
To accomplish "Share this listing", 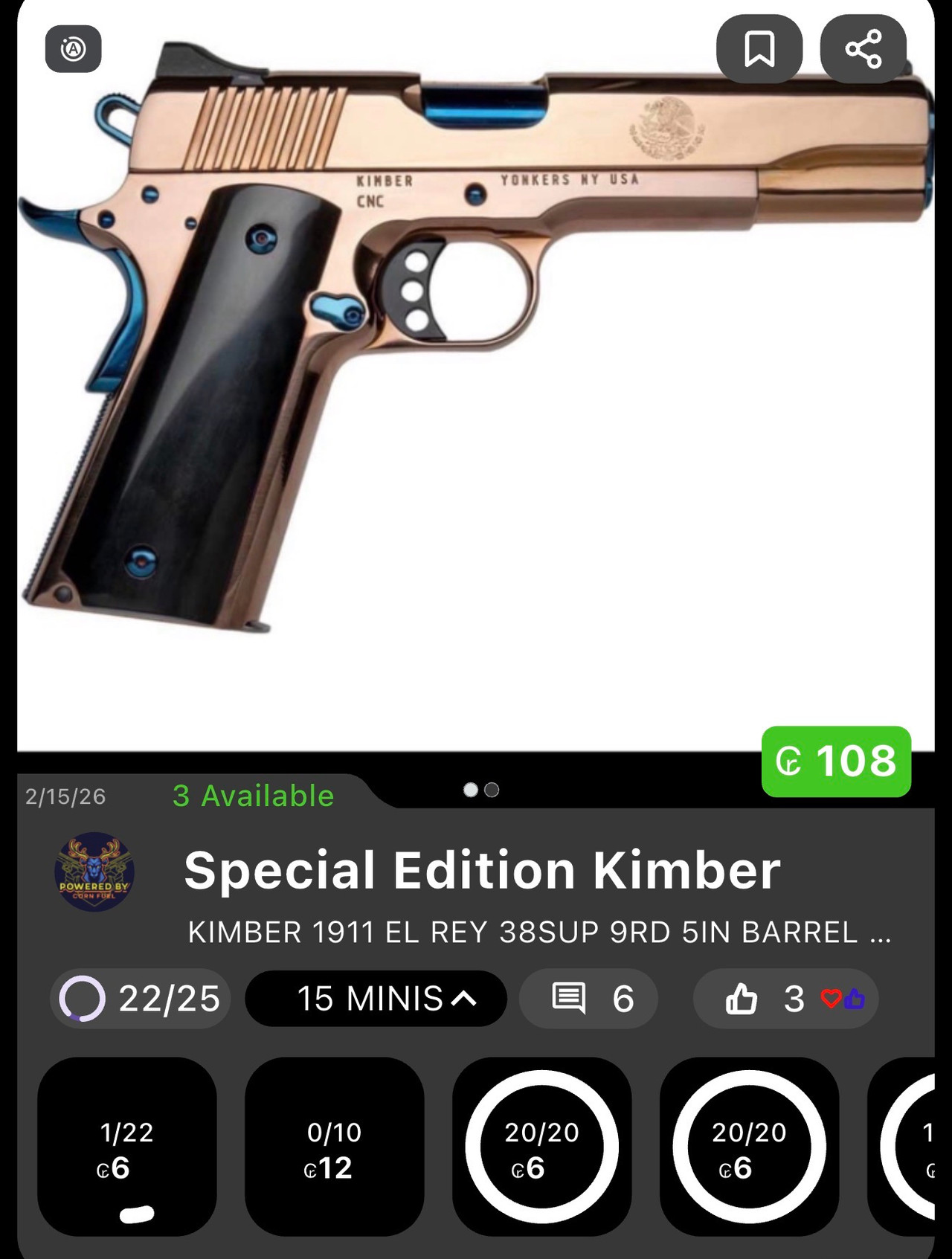I will click(863, 49).
